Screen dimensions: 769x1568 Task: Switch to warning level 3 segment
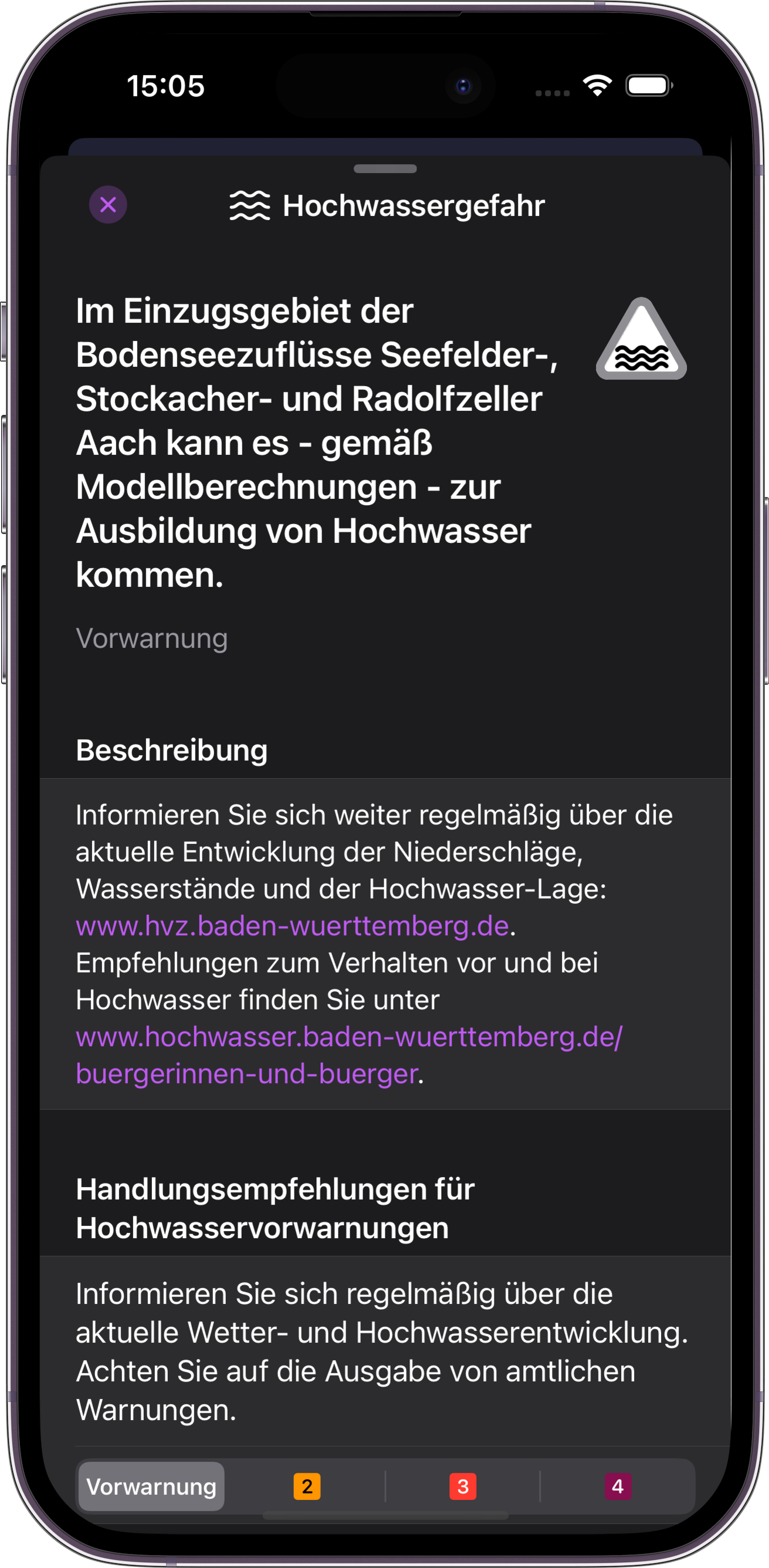463,1486
